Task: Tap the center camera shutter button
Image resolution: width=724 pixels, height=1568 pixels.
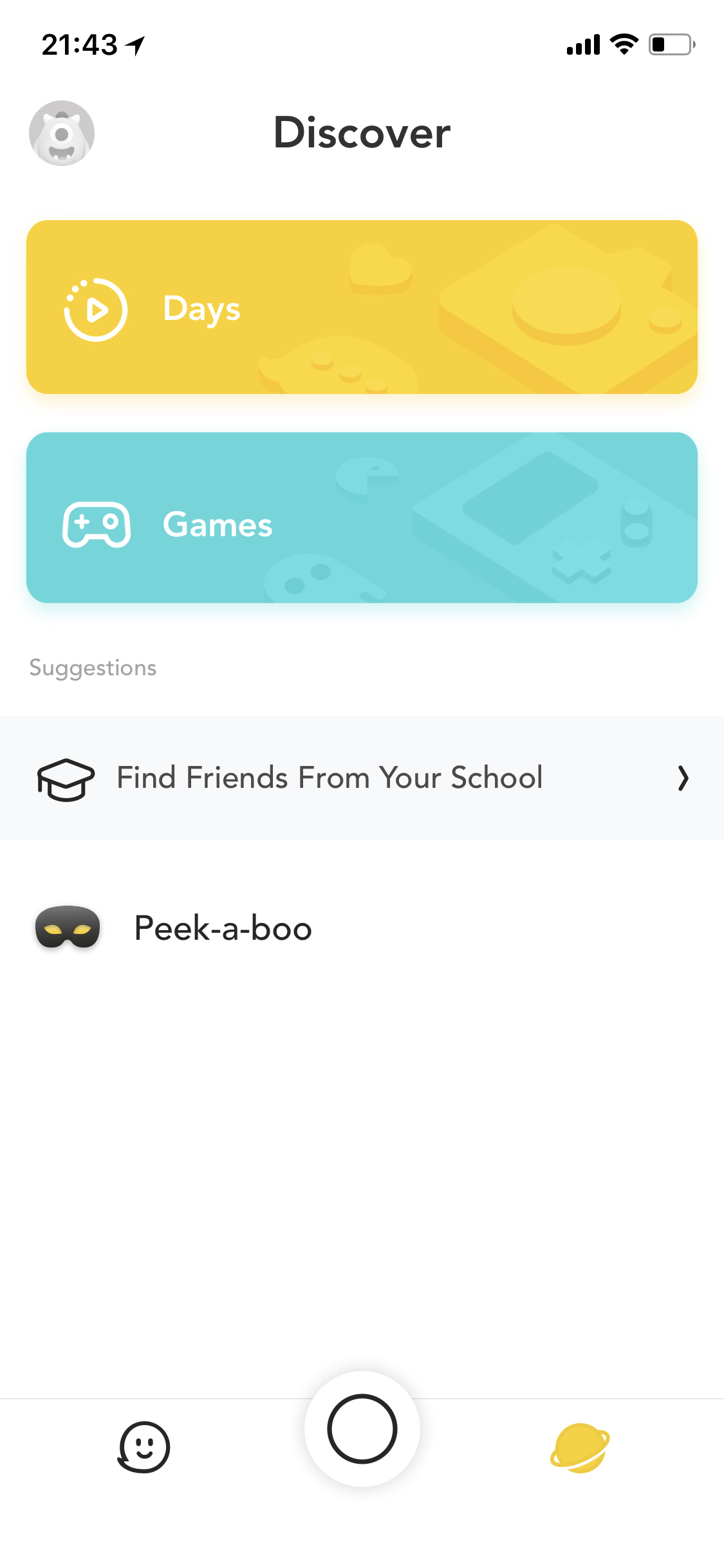Action: [x=362, y=1429]
